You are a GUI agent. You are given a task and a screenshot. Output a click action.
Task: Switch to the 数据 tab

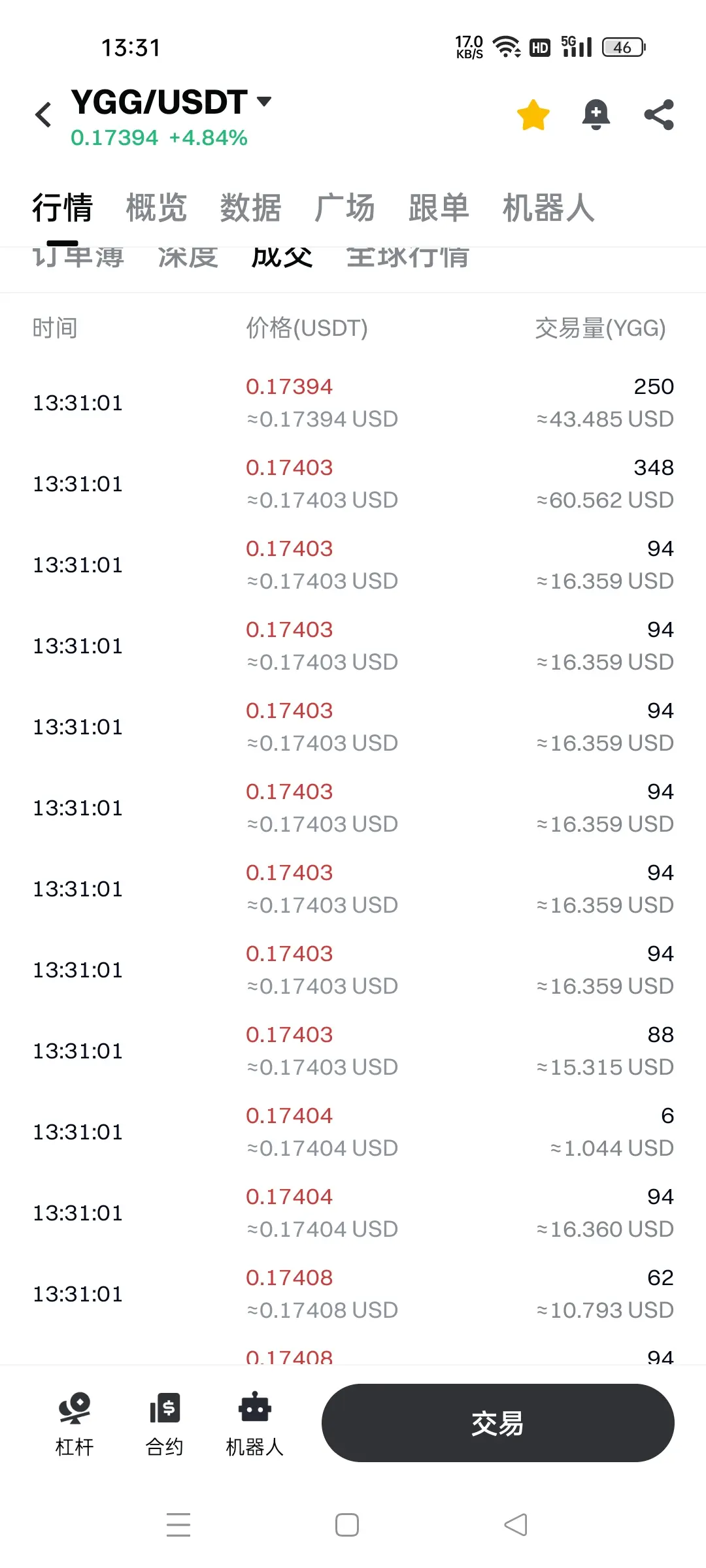point(250,208)
